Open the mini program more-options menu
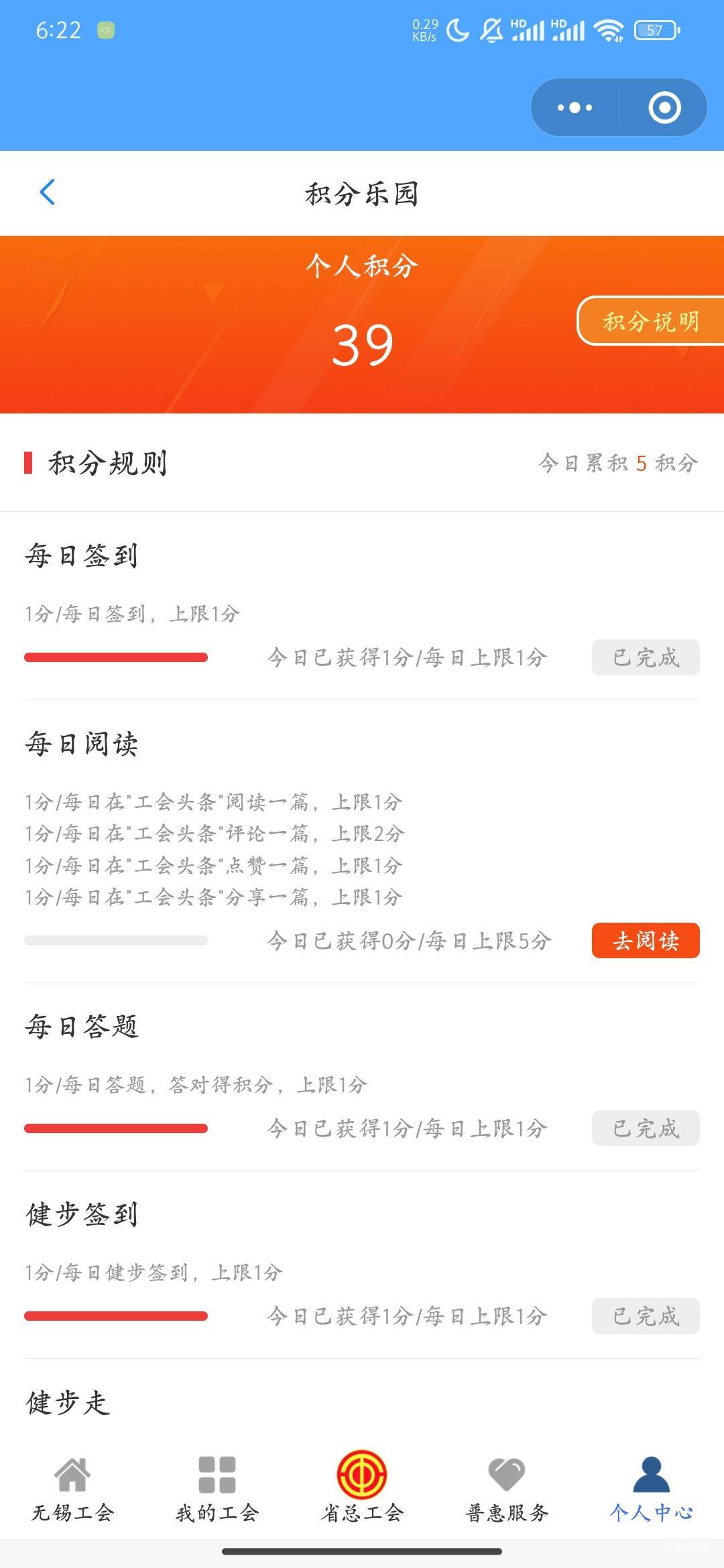Viewport: 724px width, 1568px height. 575,107
